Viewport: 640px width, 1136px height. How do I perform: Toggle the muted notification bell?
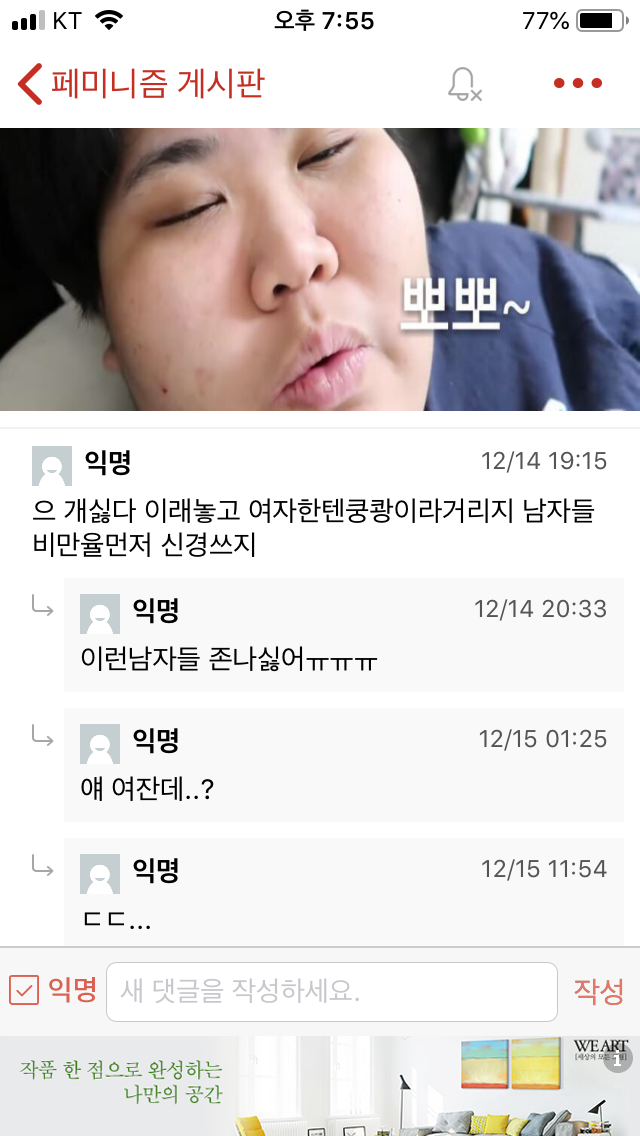(x=464, y=84)
